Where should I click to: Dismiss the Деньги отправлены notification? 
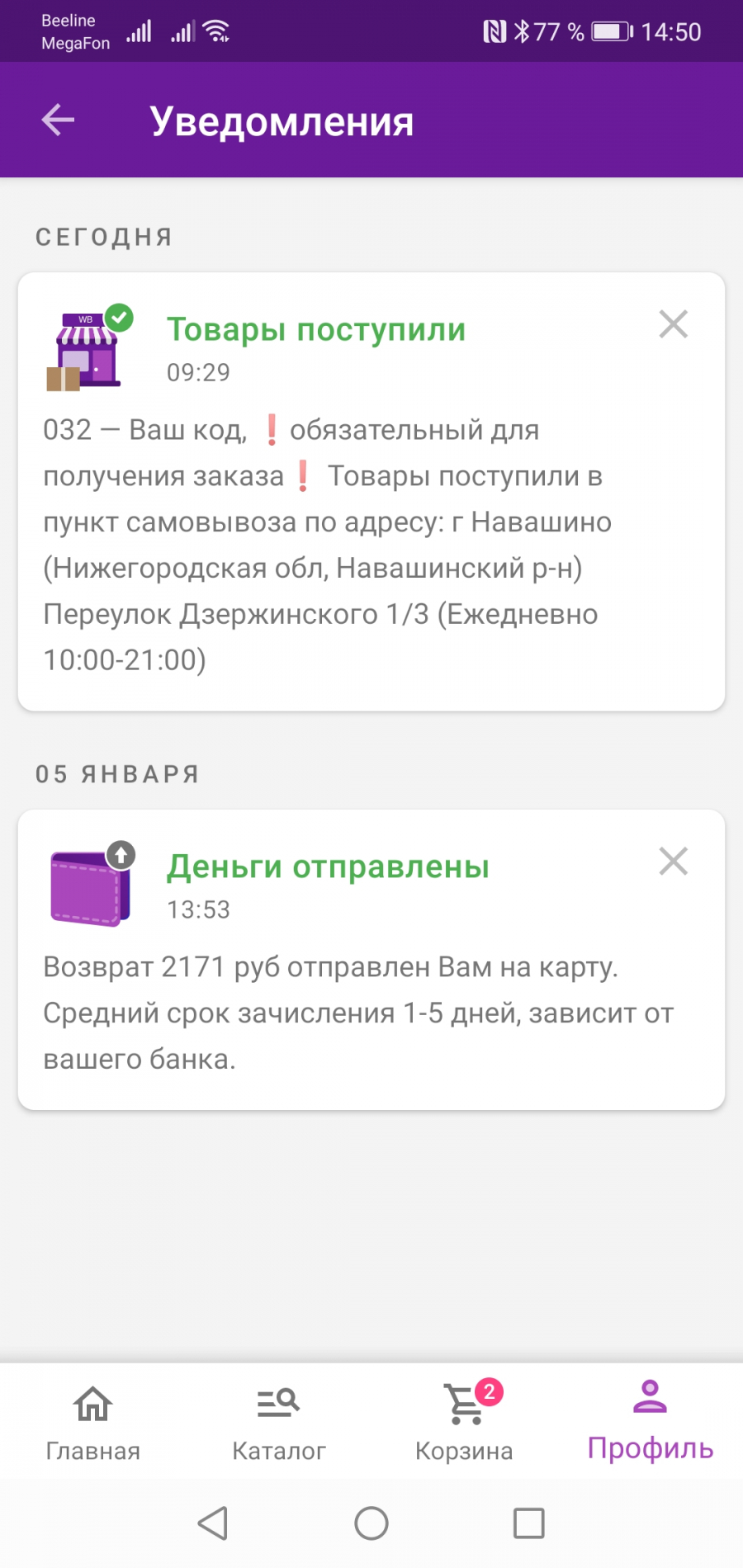(x=674, y=862)
